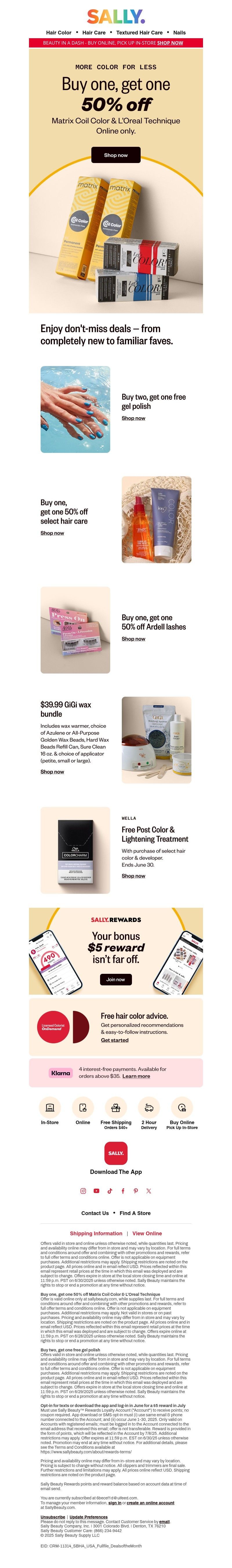The image size is (232, 1568).
Task: Open Find A Store
Action: [x=135, y=1213]
